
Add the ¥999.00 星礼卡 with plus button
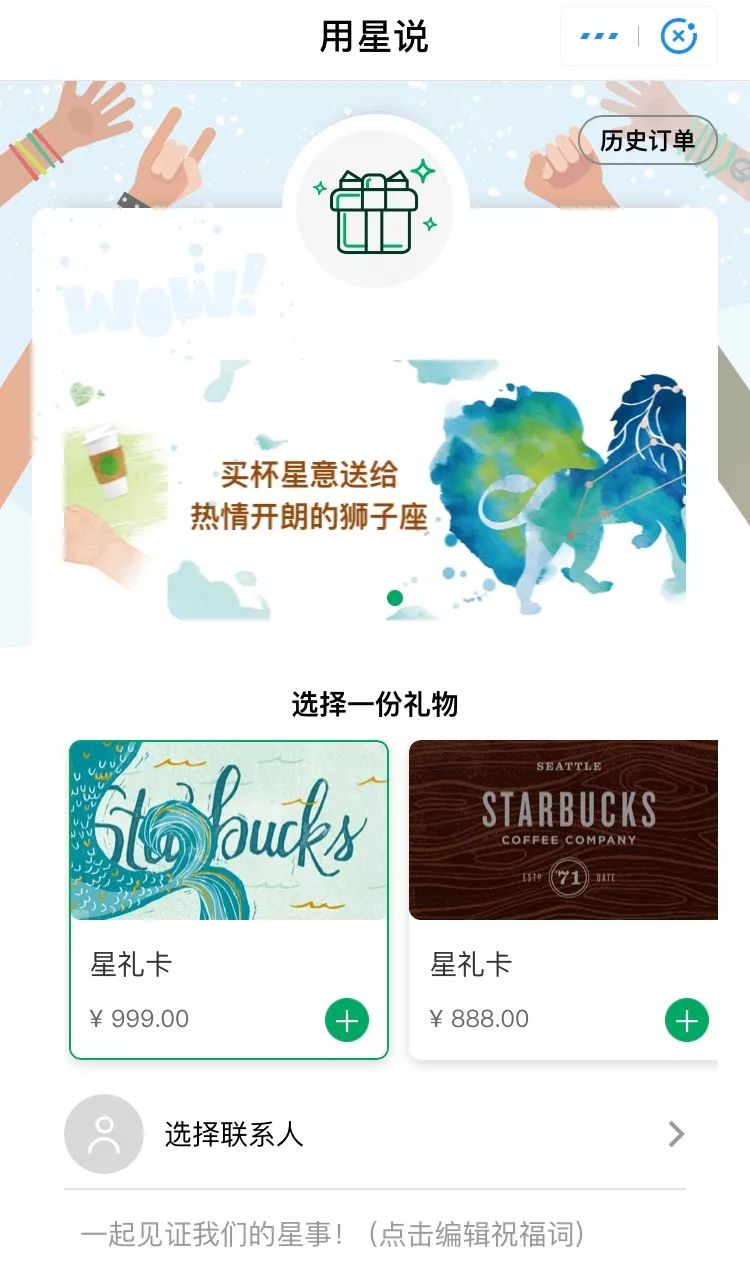pos(347,1020)
